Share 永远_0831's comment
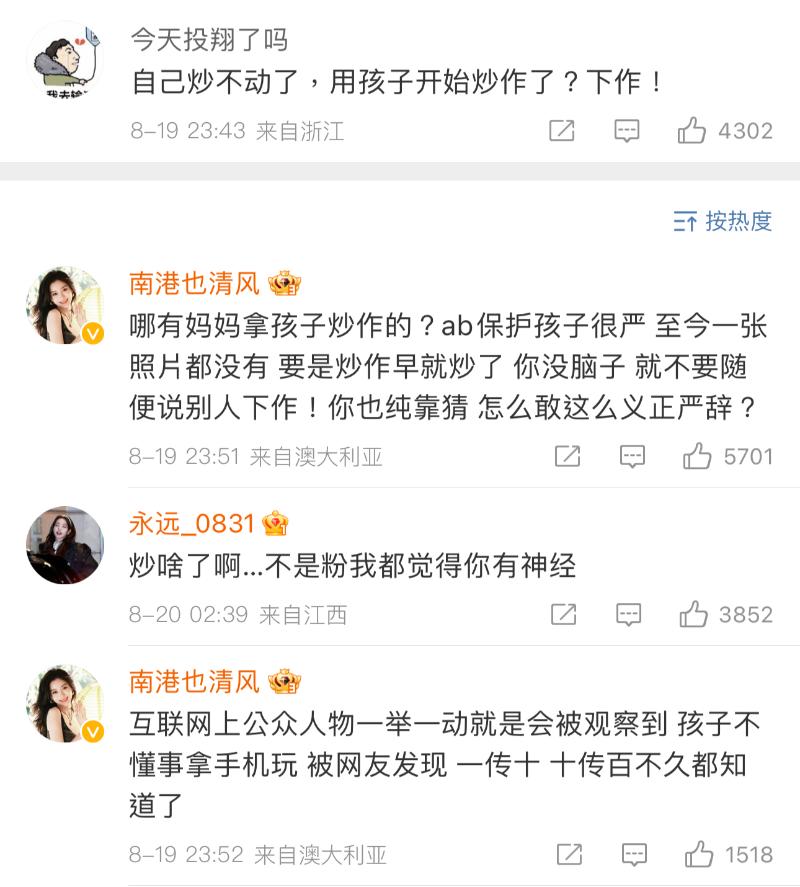Viewport: 800px width, 887px height. tap(564, 614)
